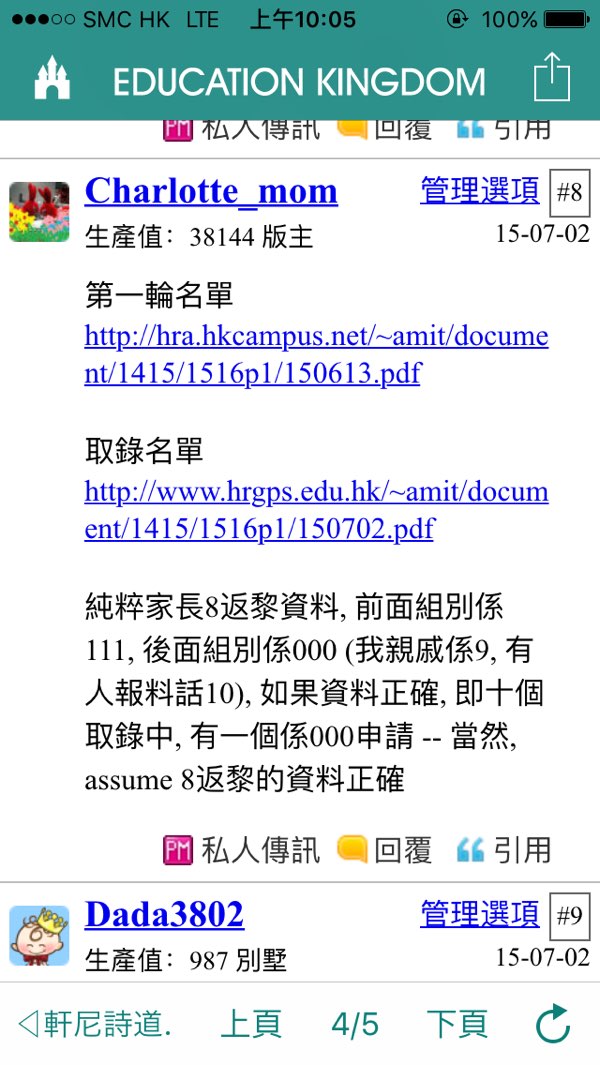Quote Charlotte_mom's post using 引用
Viewport: 600px width, 1065px height.
504,850
